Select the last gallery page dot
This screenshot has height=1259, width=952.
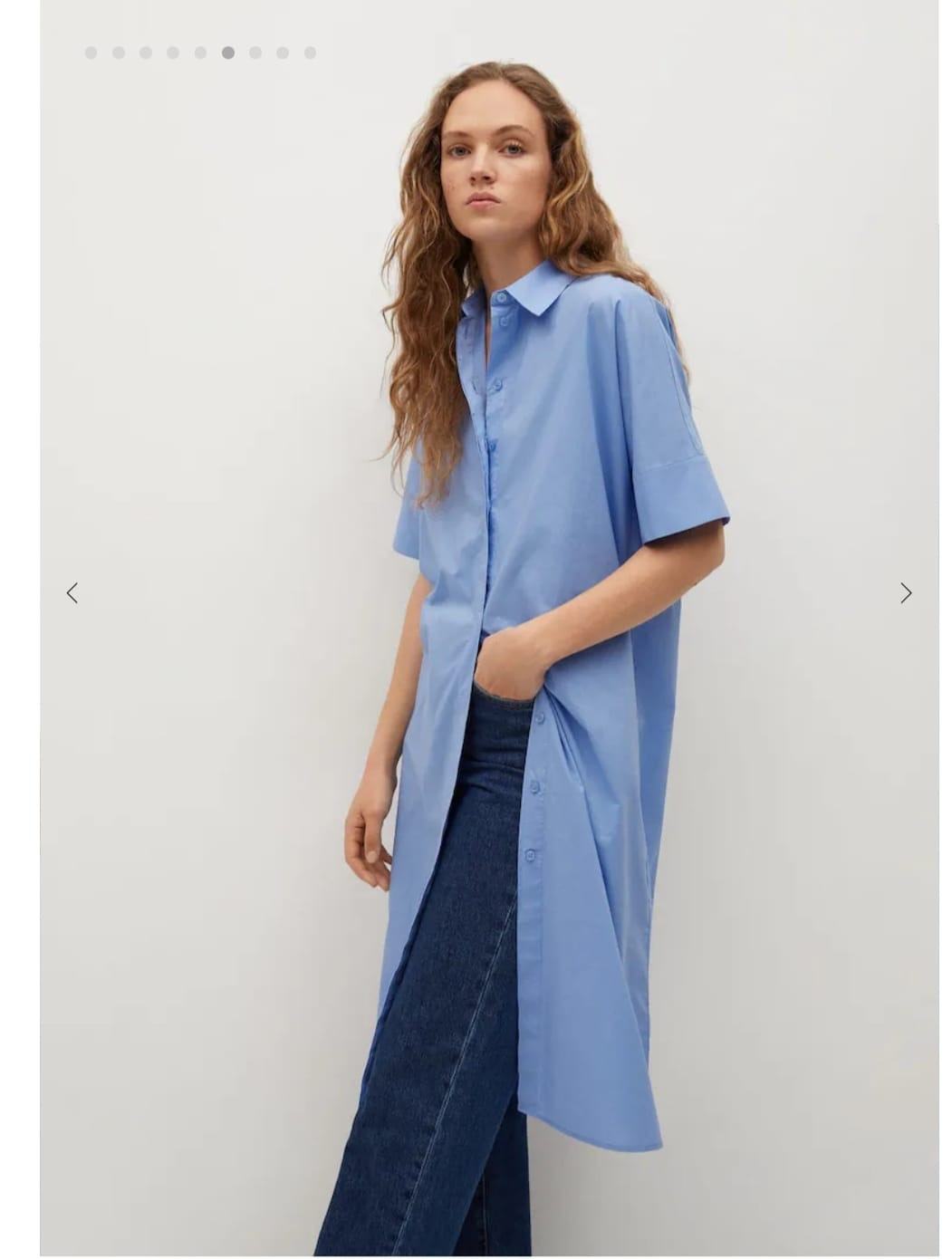pyautogui.click(x=310, y=53)
